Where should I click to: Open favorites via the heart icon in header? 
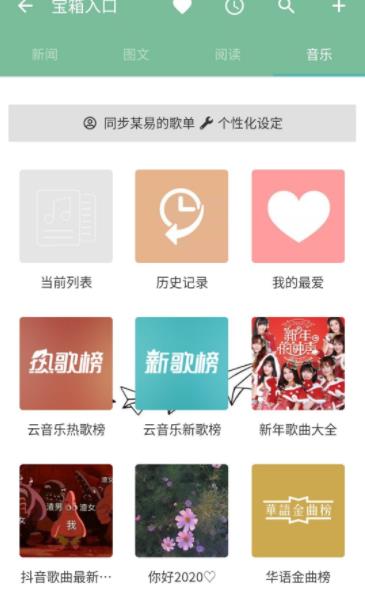[x=182, y=6]
